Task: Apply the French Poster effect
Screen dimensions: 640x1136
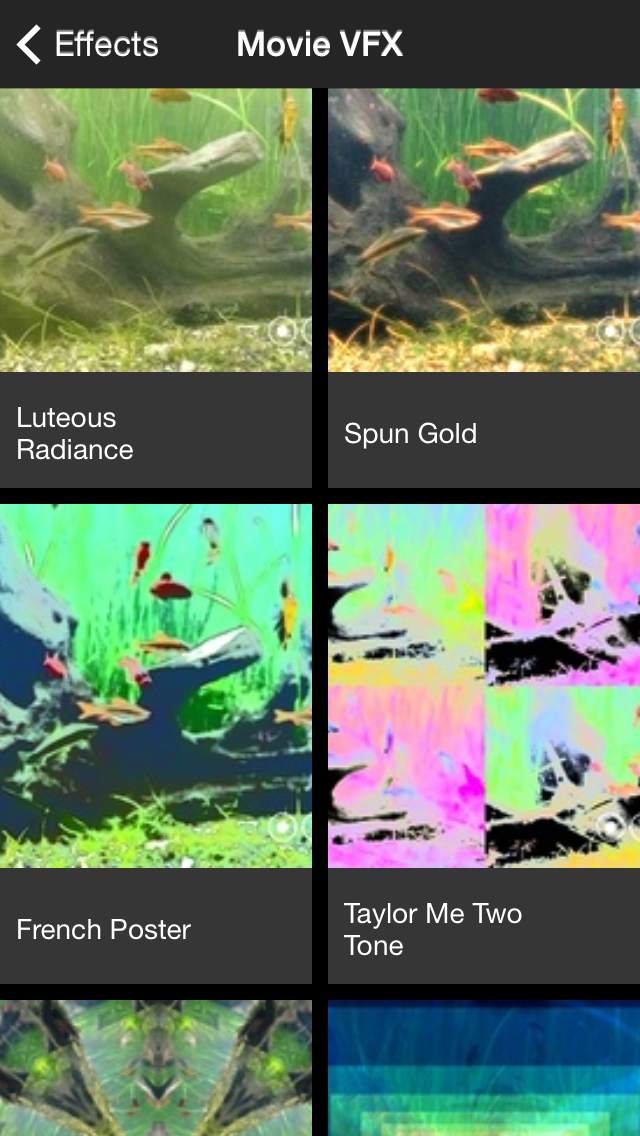Action: [156, 744]
